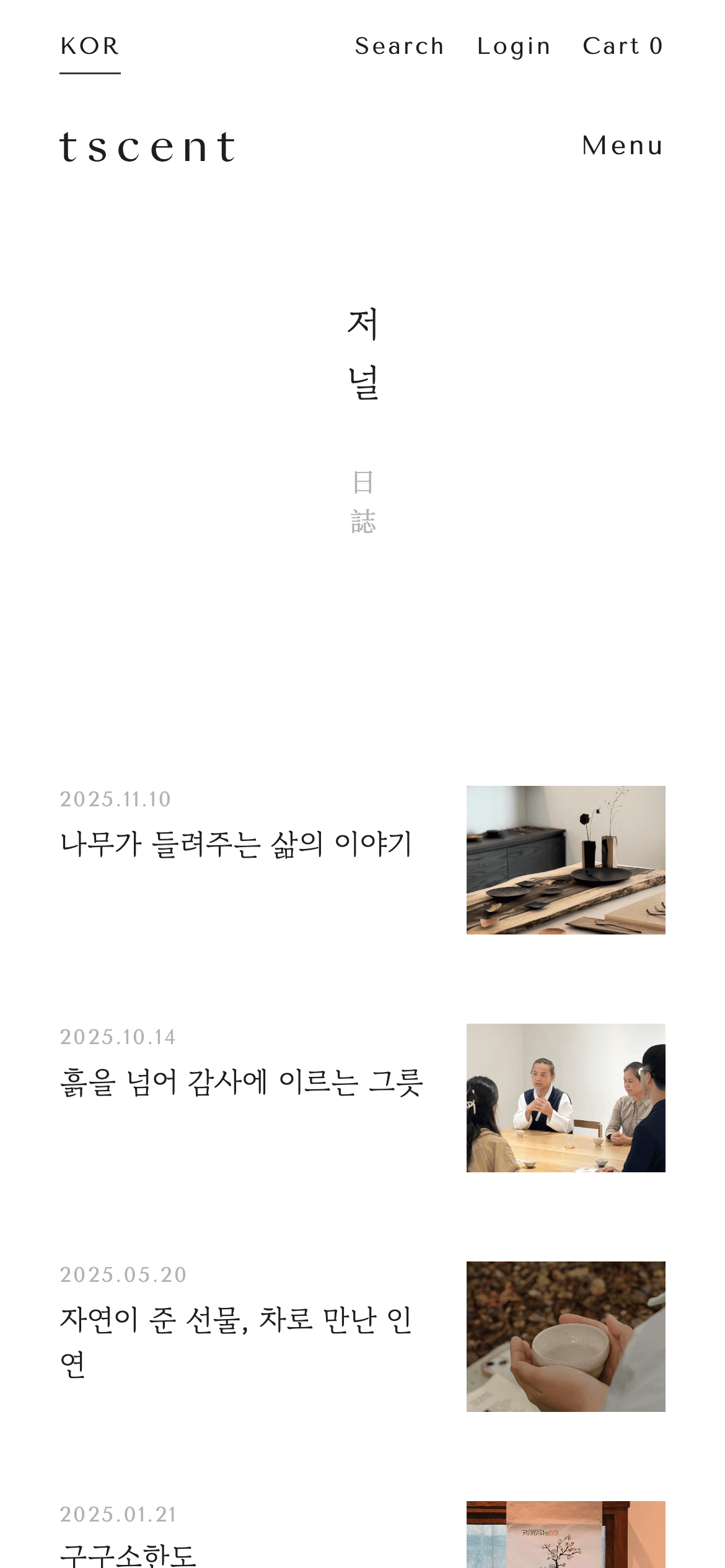Open the wooden tableware photo thumbnail
This screenshot has width=725, height=1568.
565,860
